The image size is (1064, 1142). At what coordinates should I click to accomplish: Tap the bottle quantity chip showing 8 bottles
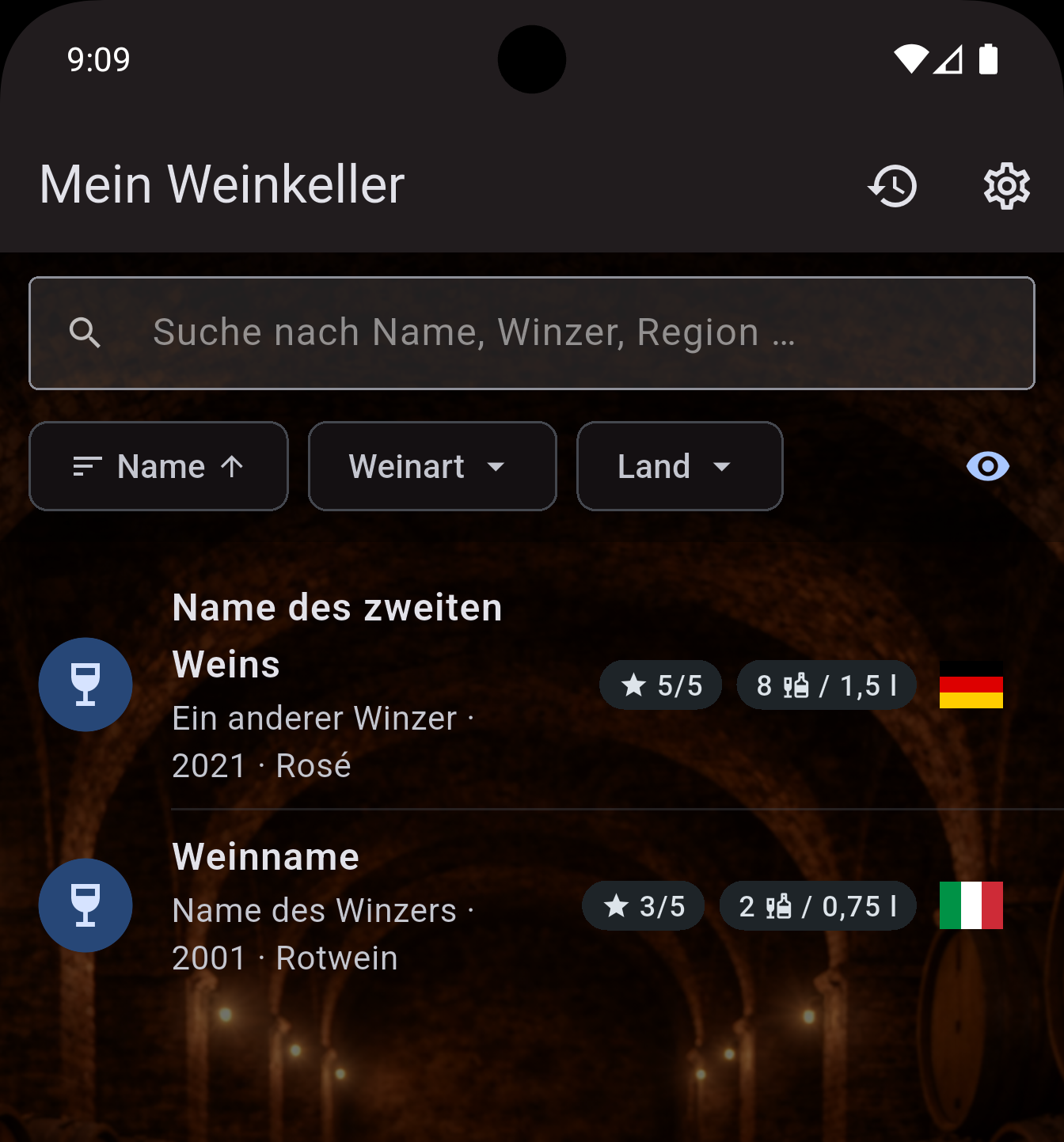click(826, 685)
